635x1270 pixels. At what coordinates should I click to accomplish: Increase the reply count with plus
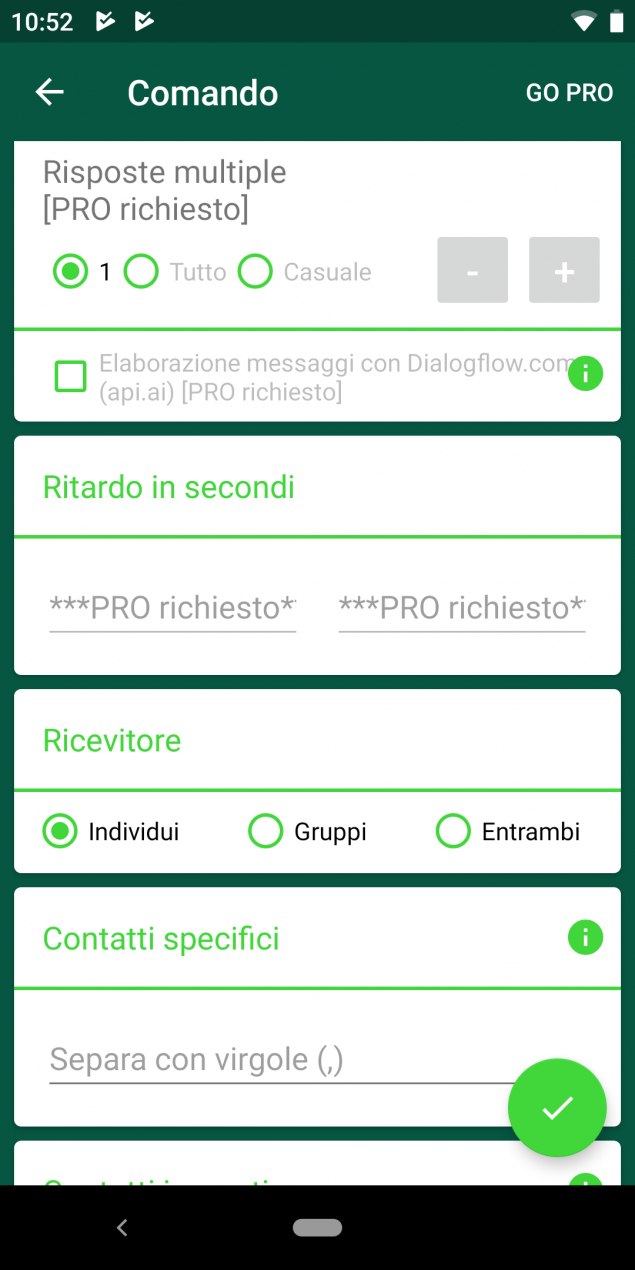coord(564,270)
